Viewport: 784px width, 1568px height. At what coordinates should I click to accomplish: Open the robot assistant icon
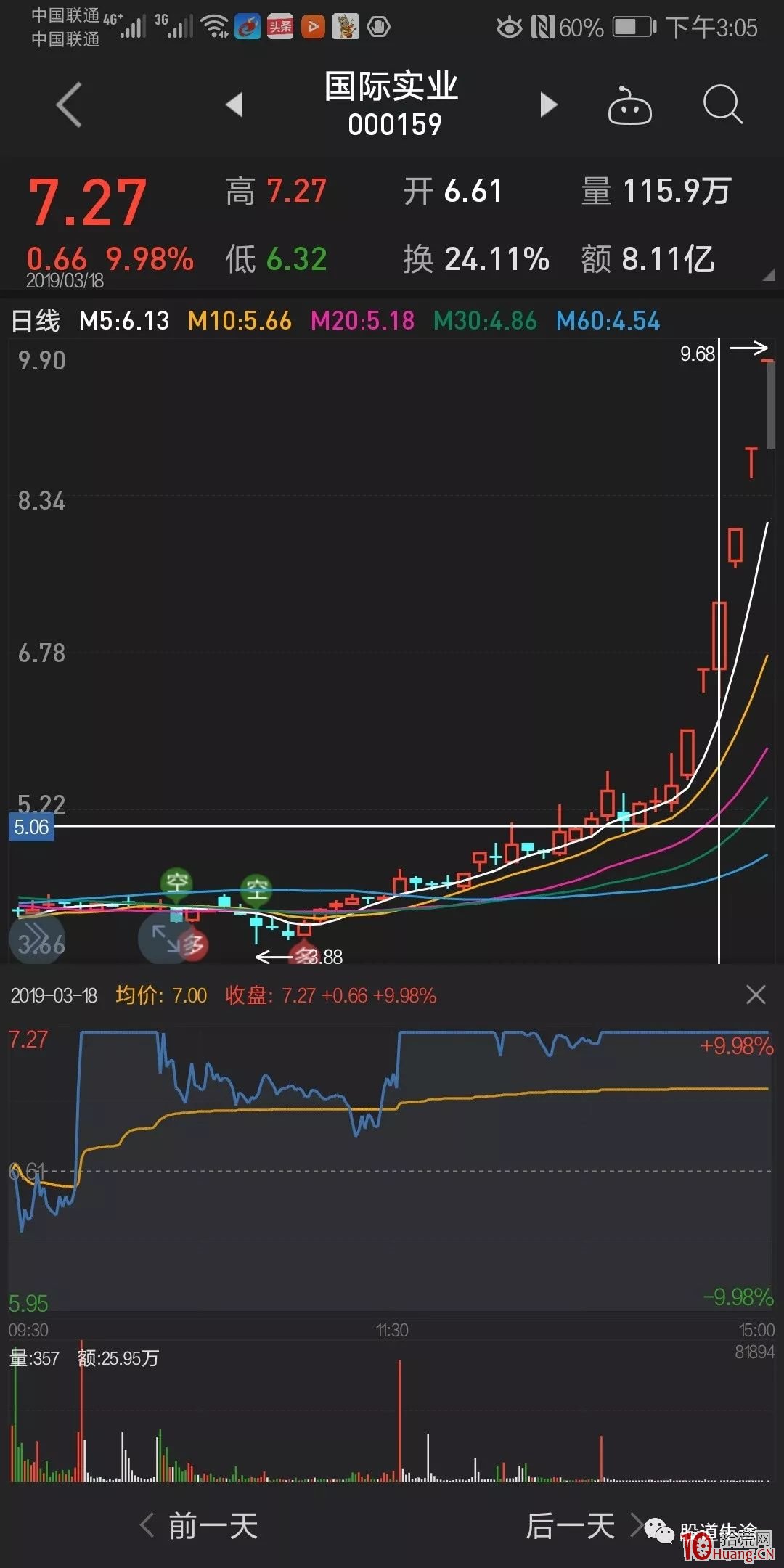(x=629, y=106)
